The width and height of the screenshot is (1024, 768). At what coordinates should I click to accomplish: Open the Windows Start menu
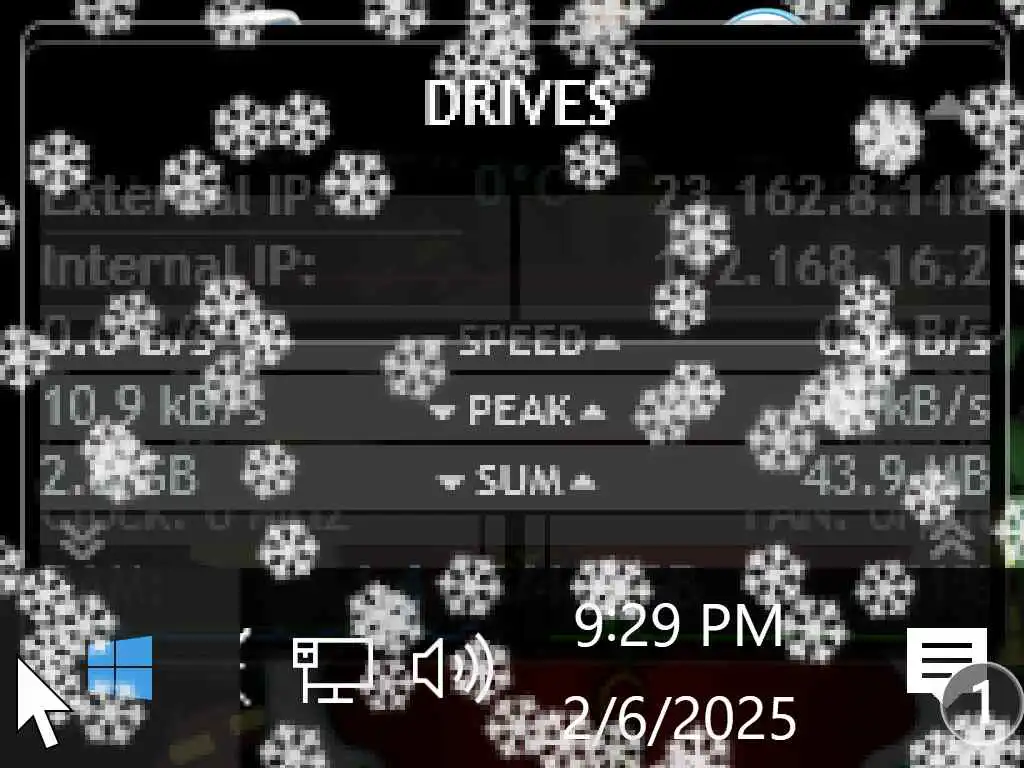pos(120,667)
